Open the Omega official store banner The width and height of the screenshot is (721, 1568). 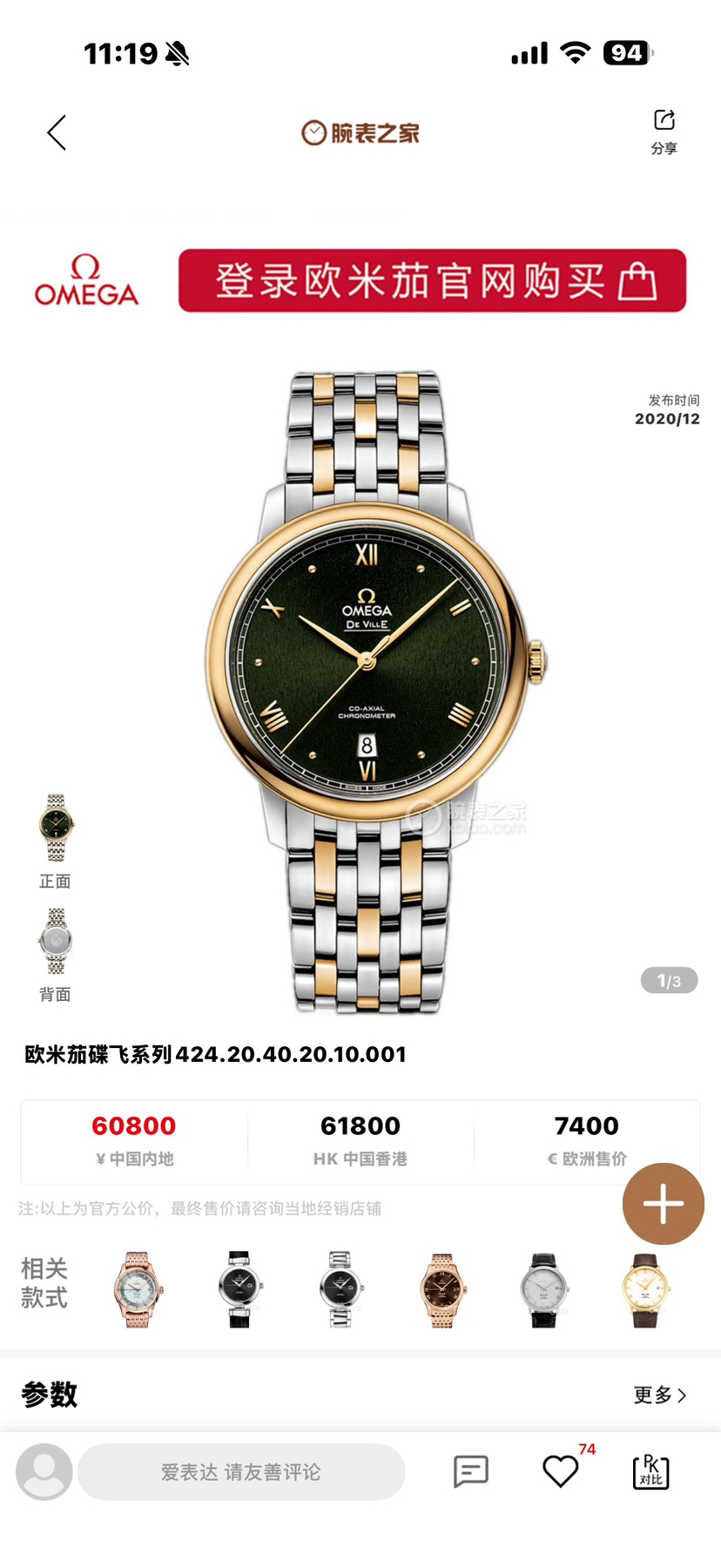click(432, 280)
